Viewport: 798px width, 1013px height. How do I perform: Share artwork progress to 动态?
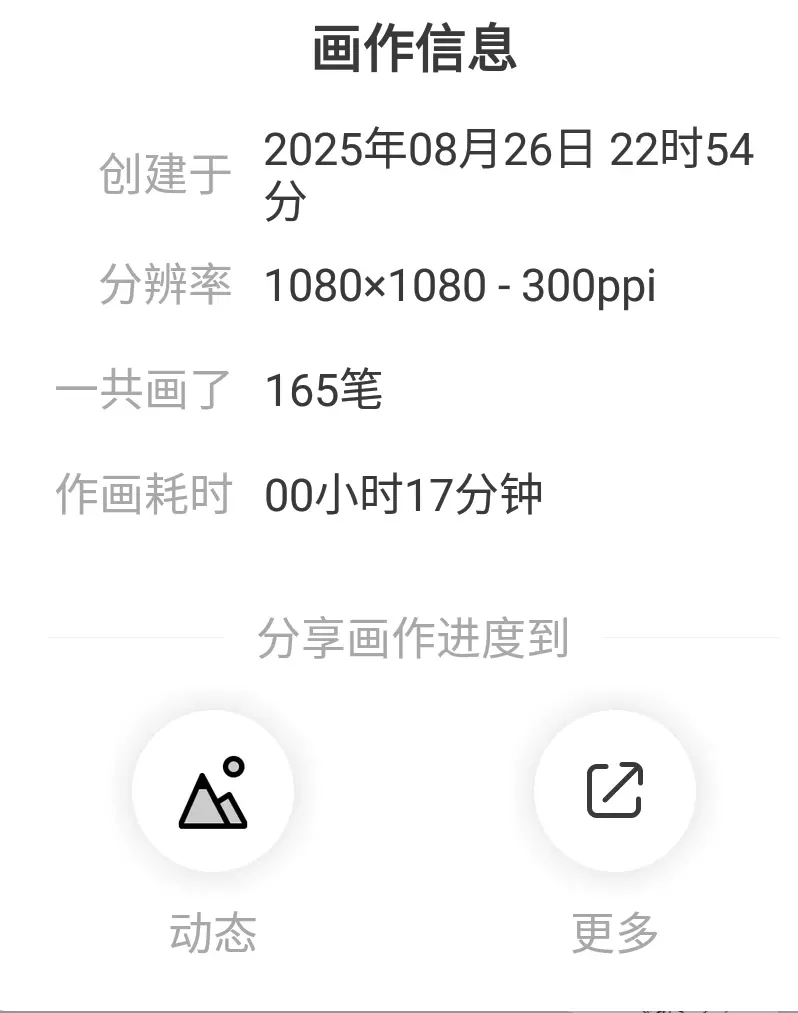coord(213,792)
